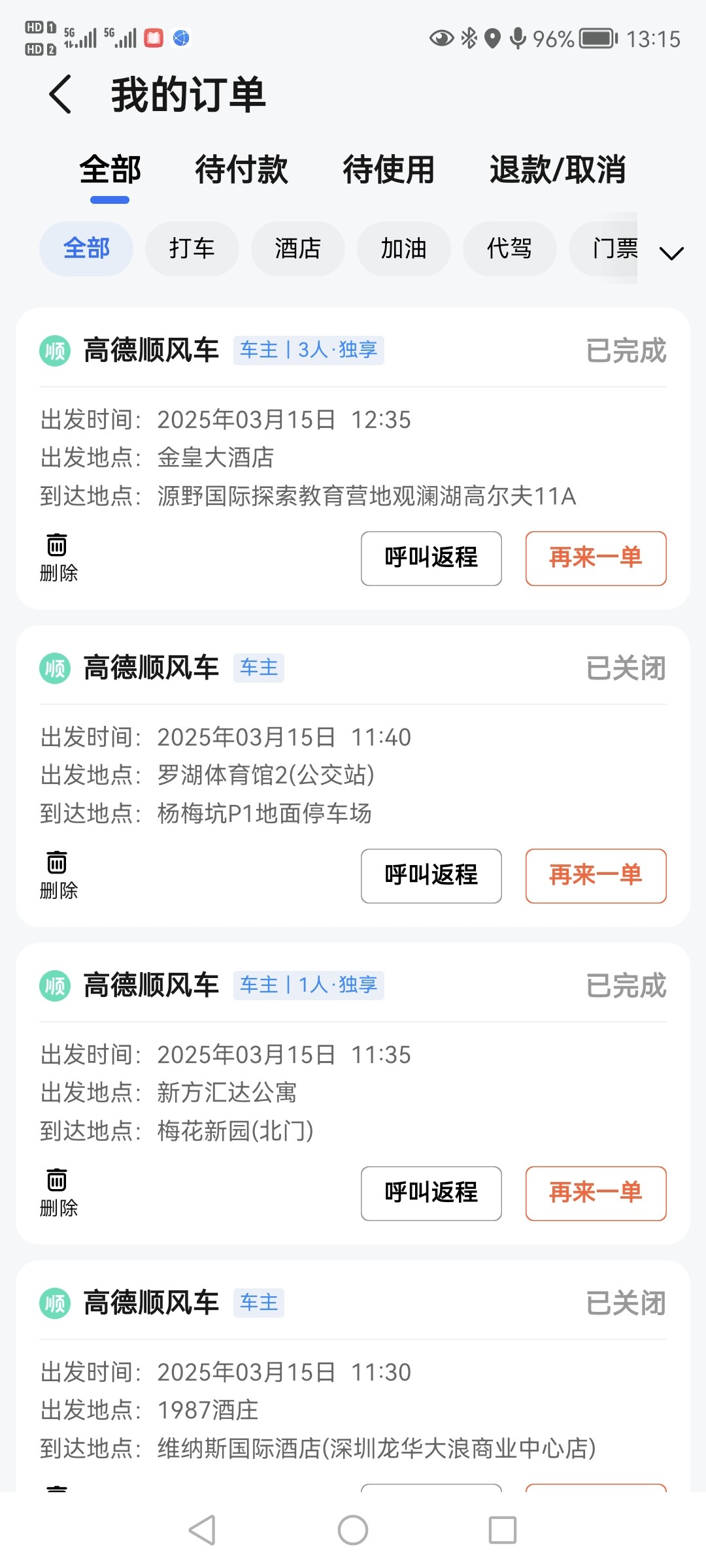Image resolution: width=706 pixels, height=1568 pixels.
Task: Switch to the 待使用 tab
Action: pyautogui.click(x=389, y=170)
